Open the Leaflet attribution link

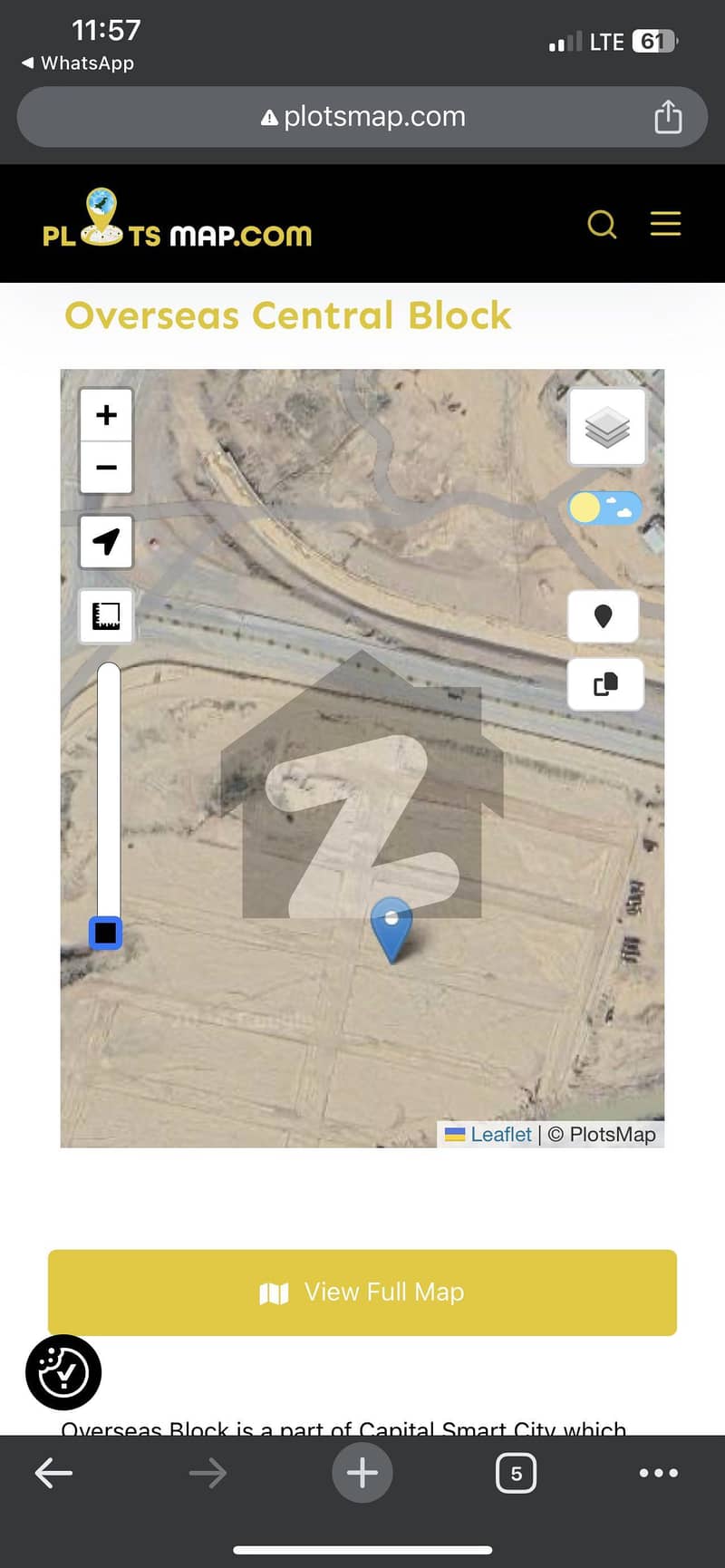point(500,1134)
